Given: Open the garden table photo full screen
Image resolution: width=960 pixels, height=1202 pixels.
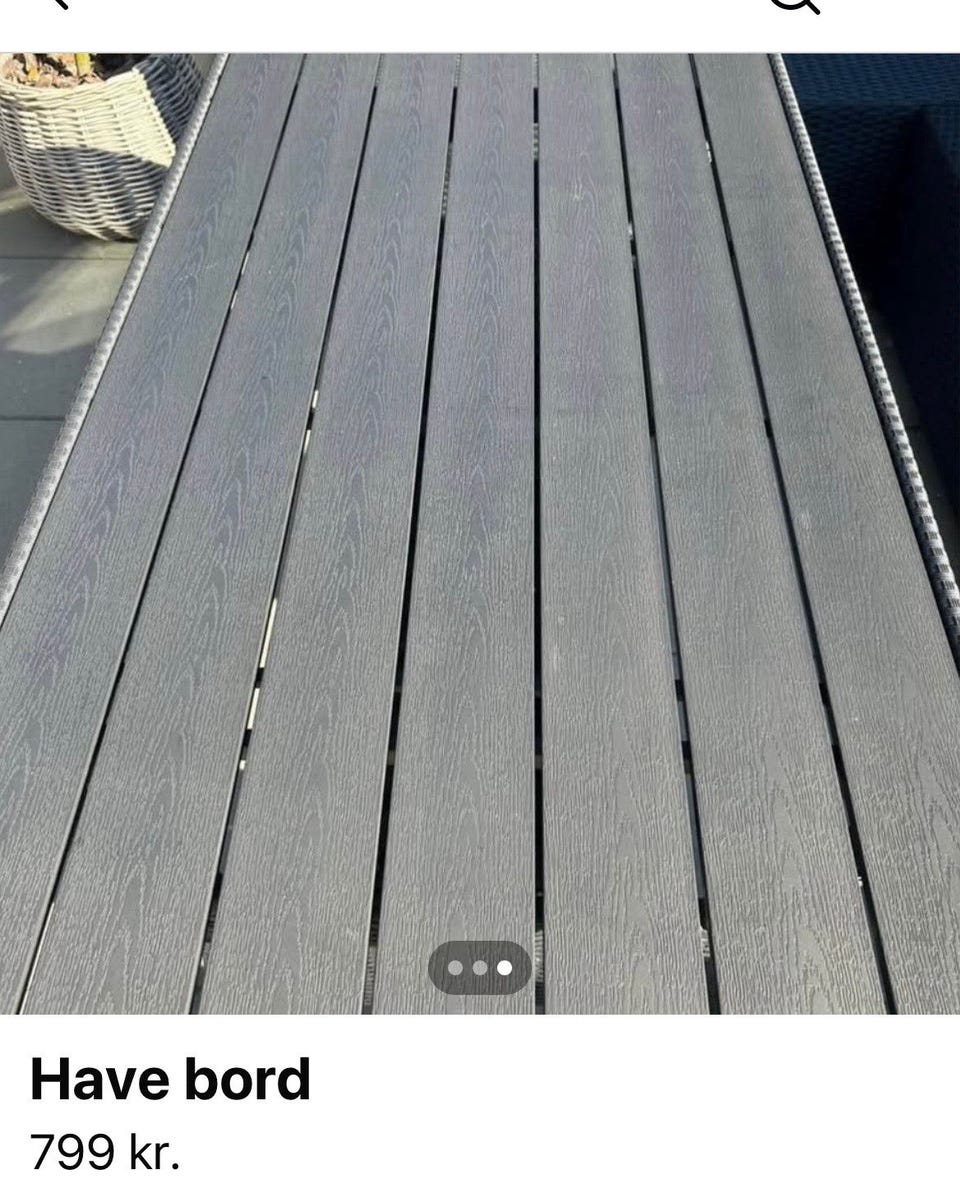Looking at the screenshot, I should pos(480,500).
